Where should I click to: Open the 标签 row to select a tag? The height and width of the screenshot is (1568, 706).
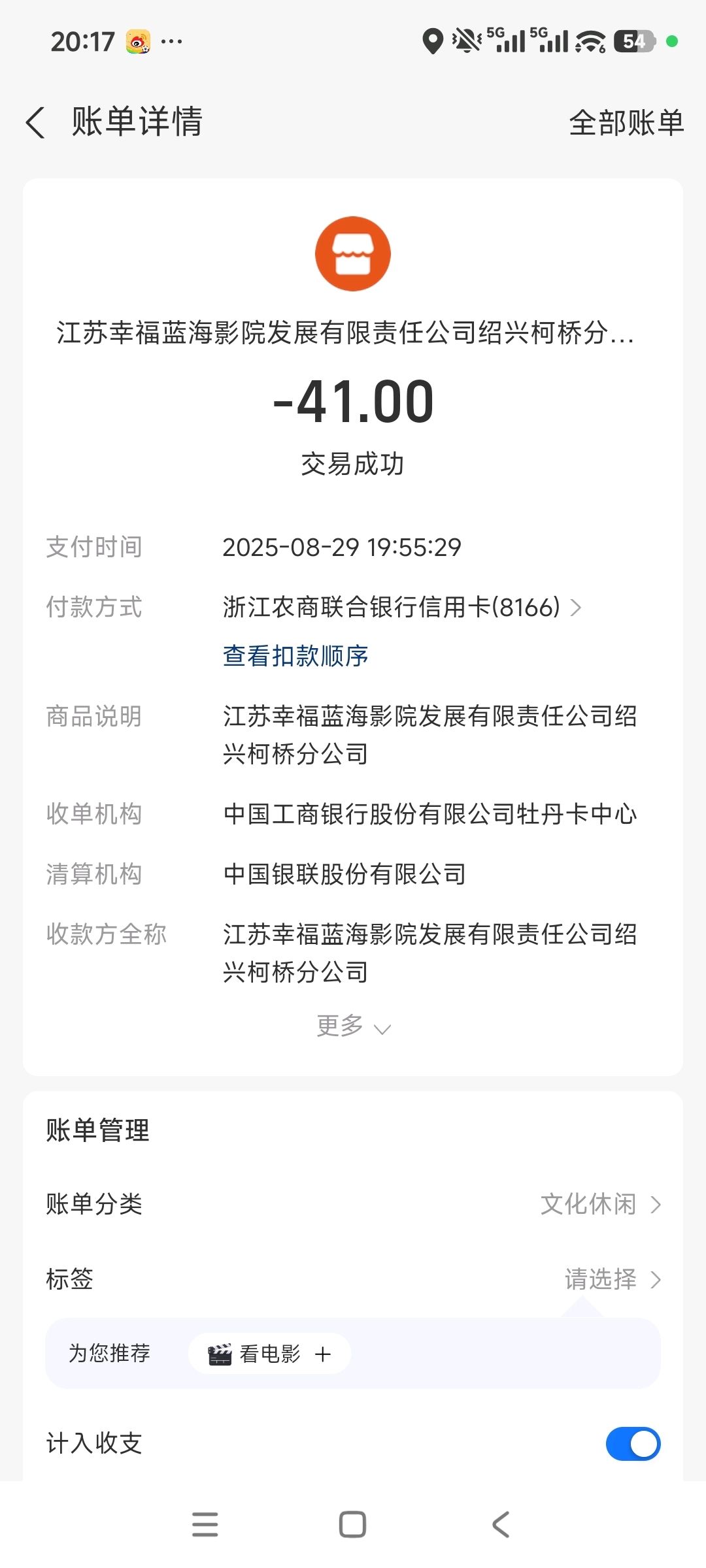tap(353, 1279)
